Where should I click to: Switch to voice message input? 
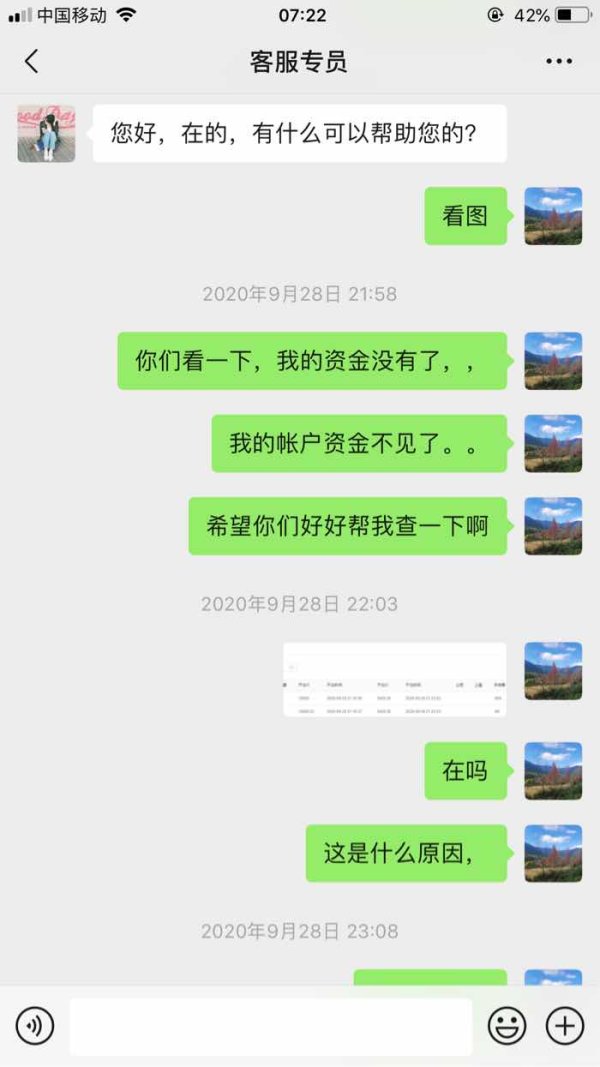tap(34, 1025)
